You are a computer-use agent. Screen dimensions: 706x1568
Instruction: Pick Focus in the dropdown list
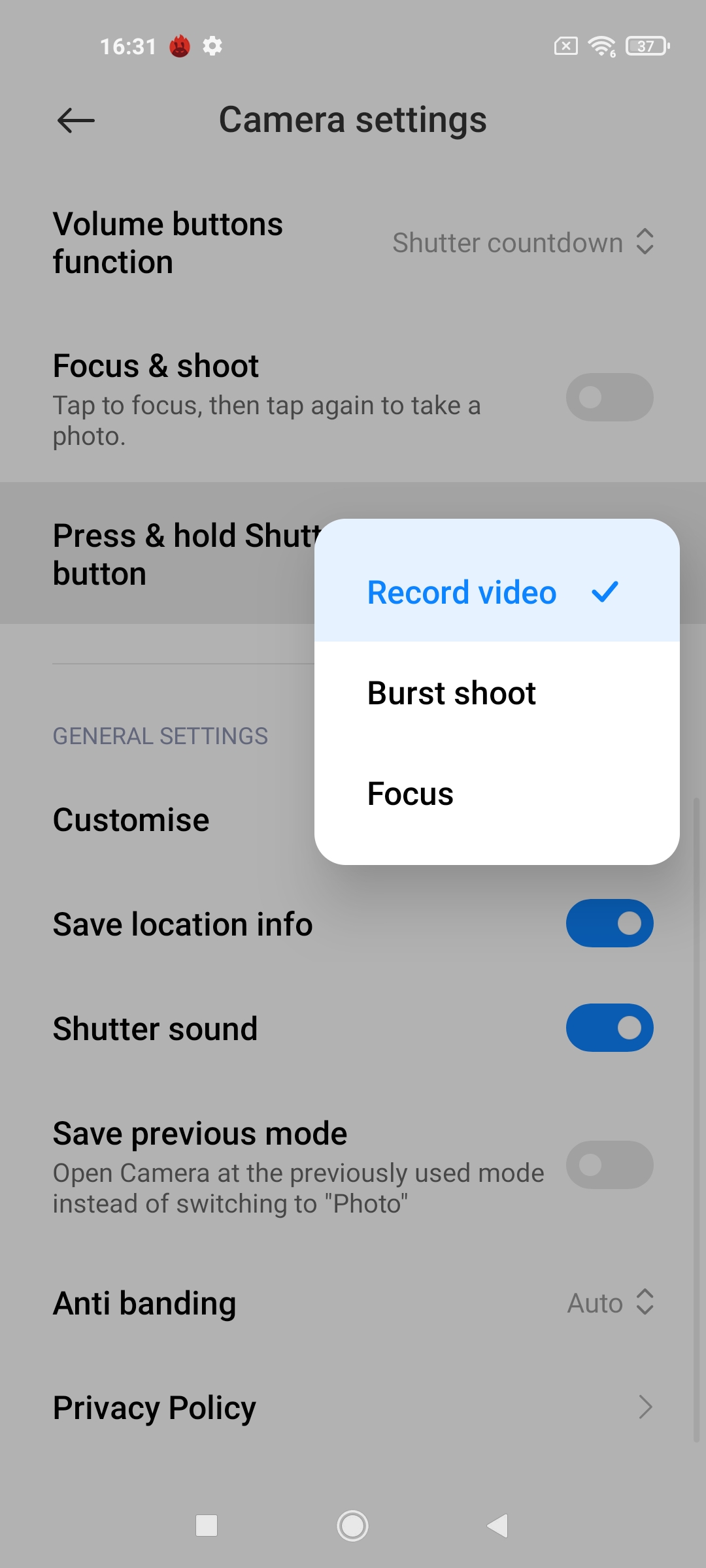click(x=497, y=794)
